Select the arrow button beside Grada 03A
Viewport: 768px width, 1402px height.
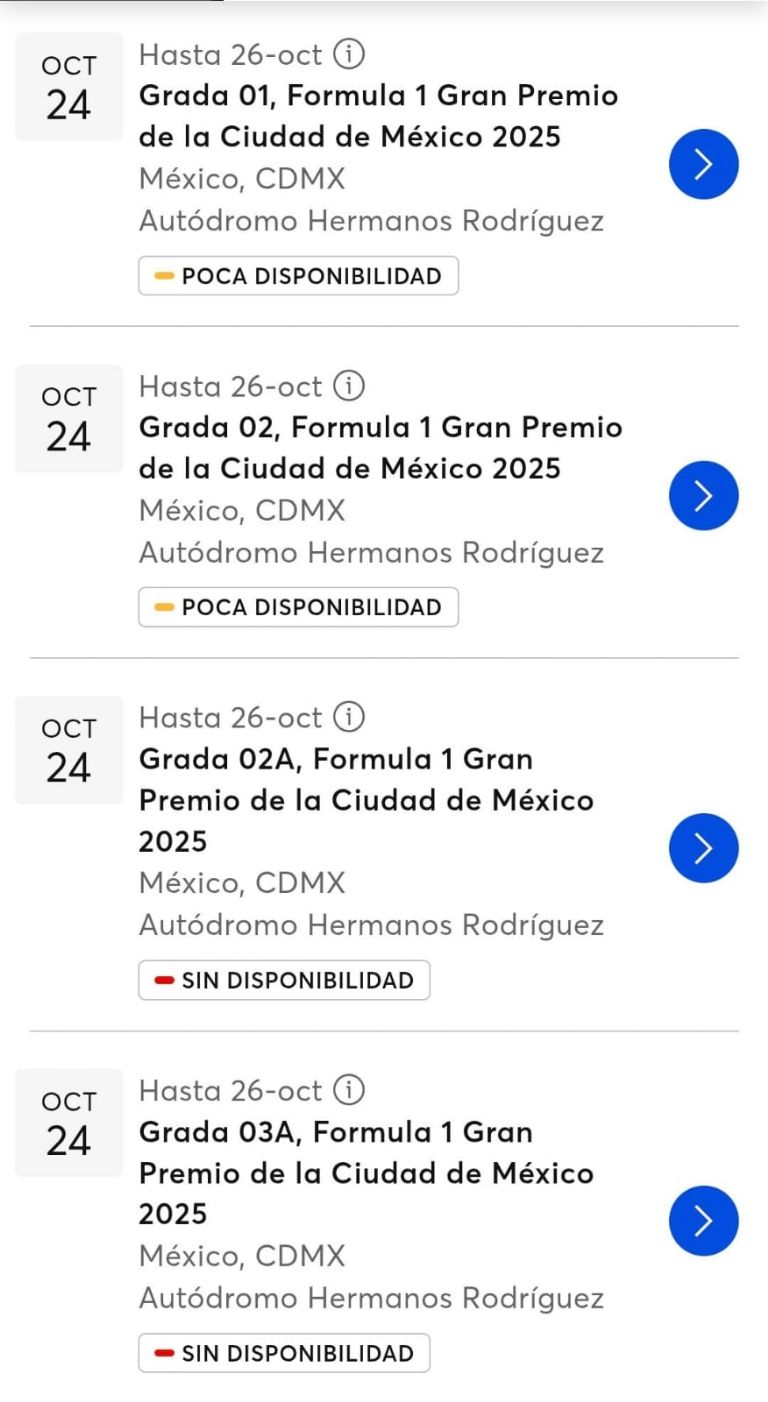click(x=703, y=1220)
